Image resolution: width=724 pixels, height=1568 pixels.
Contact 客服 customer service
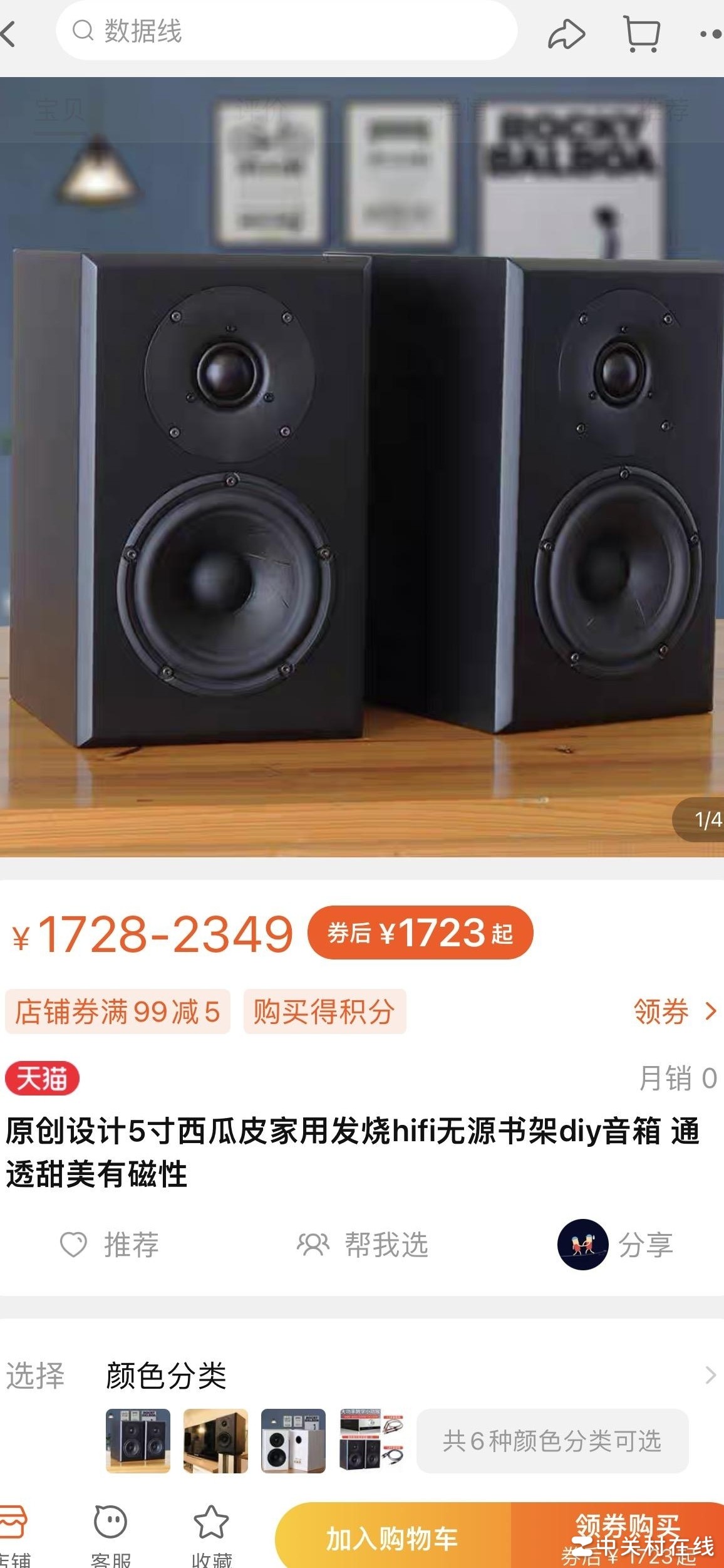[x=110, y=1534]
